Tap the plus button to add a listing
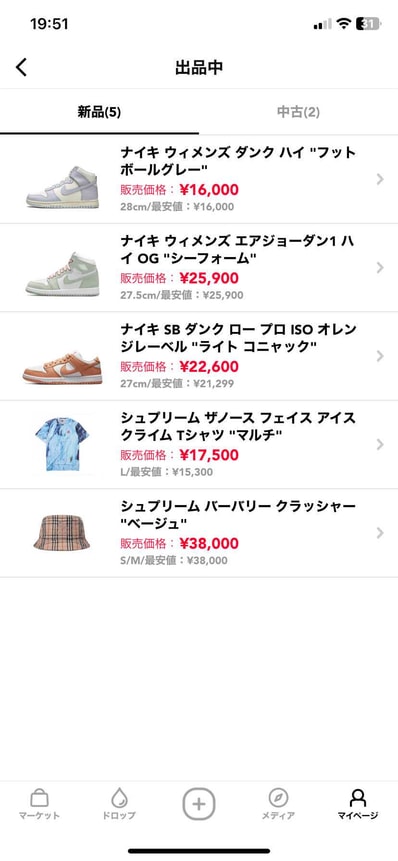This screenshot has height=861, width=398. click(199, 804)
